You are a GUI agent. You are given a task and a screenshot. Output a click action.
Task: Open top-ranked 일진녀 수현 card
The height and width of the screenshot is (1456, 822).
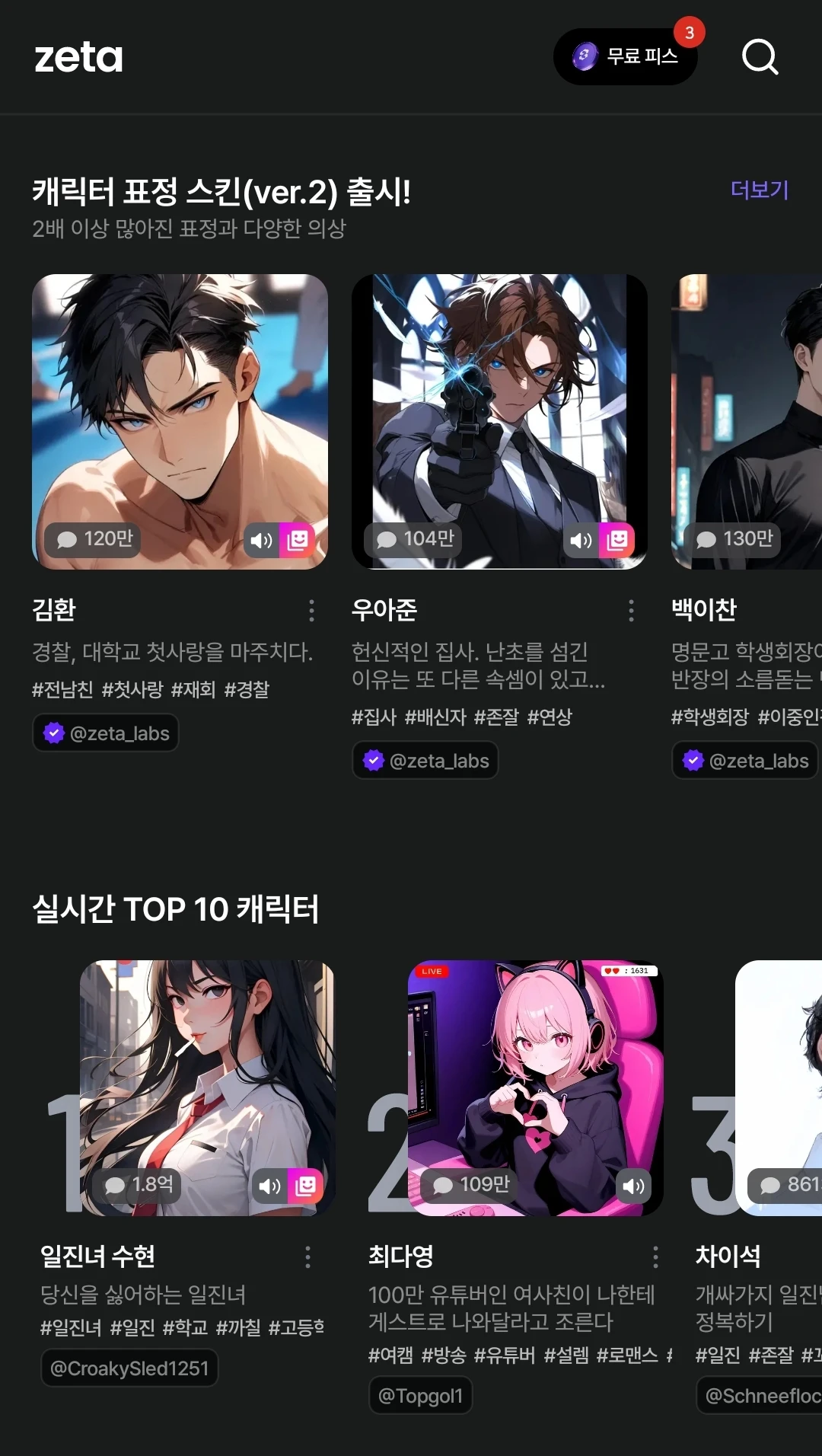(x=207, y=1087)
